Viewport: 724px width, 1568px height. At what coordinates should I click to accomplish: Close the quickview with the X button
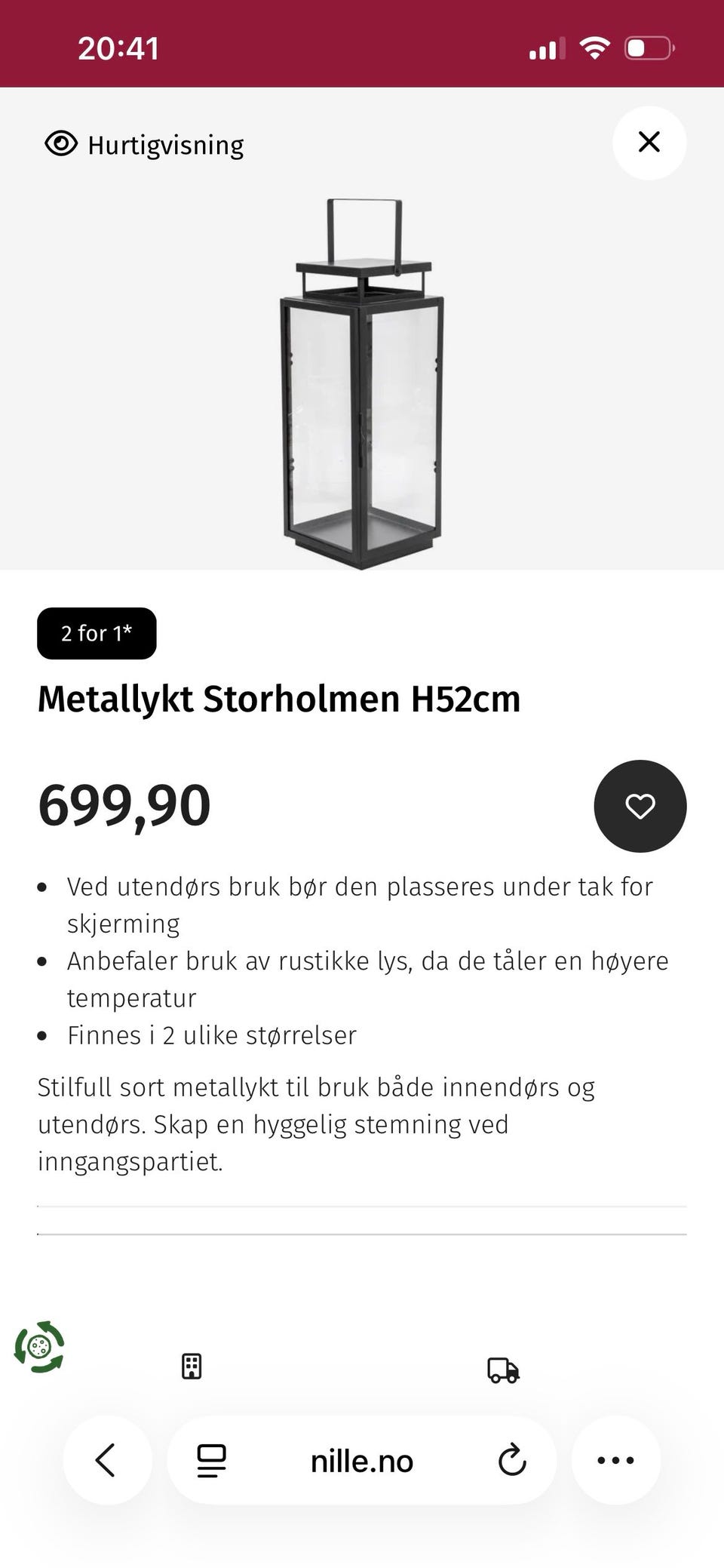click(649, 143)
